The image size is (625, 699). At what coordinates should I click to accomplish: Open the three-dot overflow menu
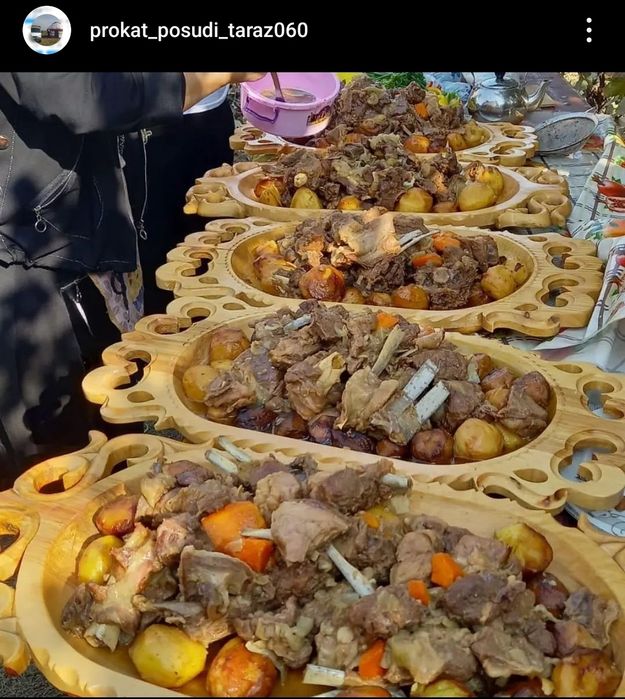[588, 30]
